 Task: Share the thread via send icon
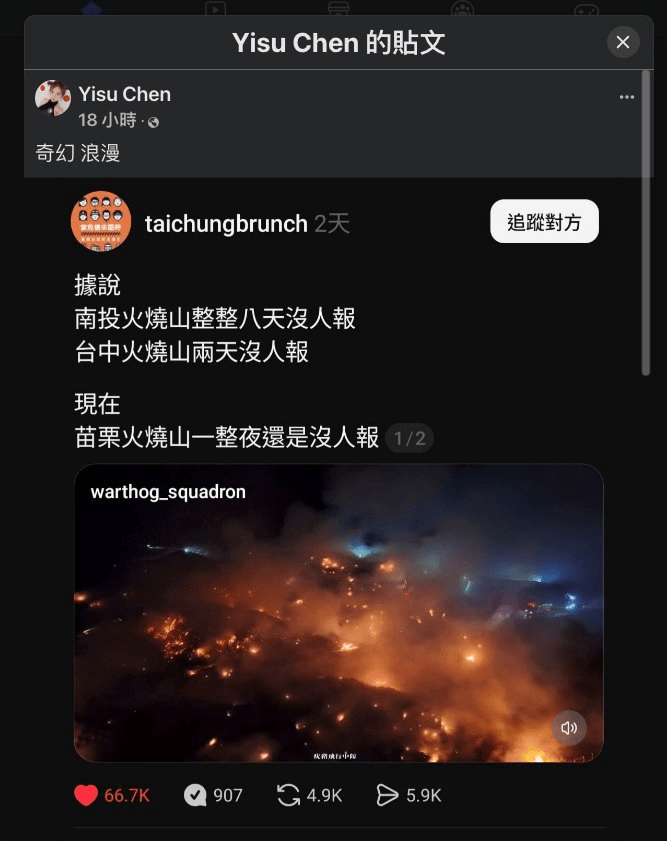(x=387, y=795)
